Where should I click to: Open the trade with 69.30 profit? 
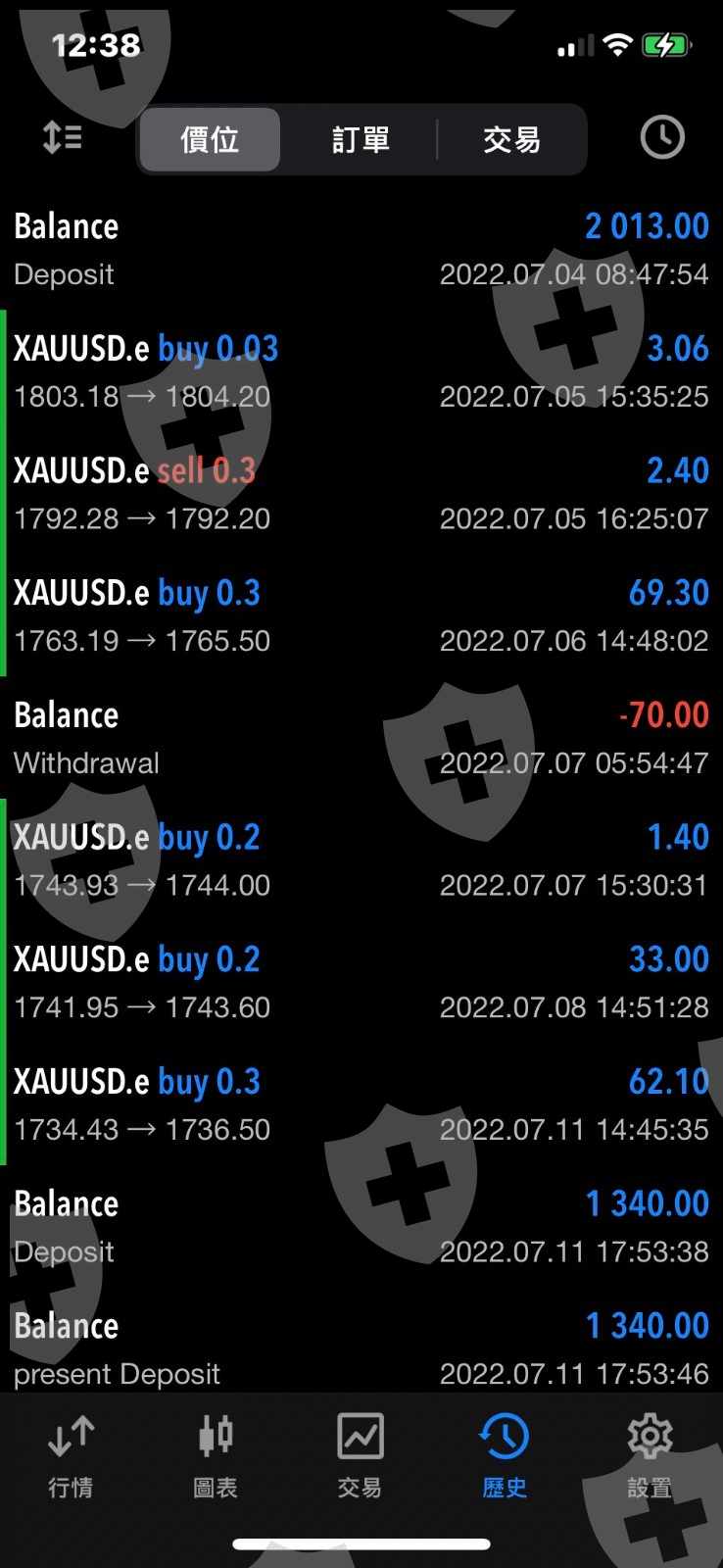tap(361, 616)
